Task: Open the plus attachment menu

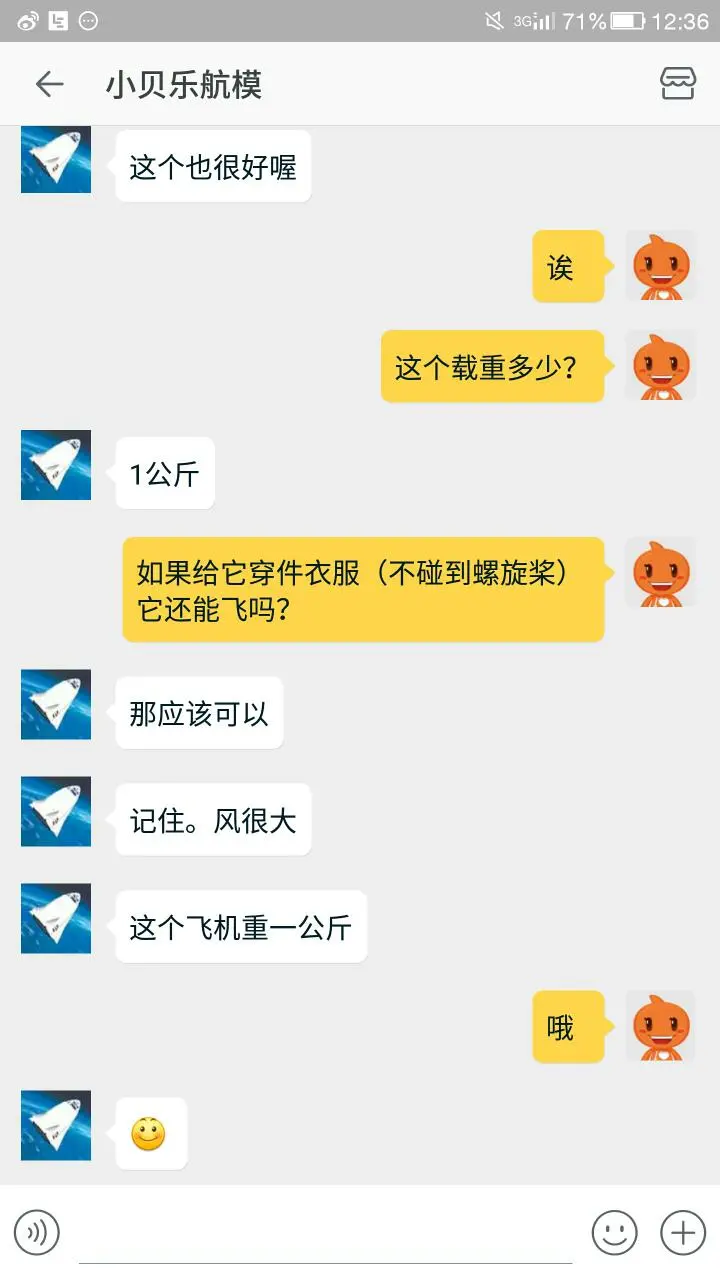Action: [x=683, y=1232]
